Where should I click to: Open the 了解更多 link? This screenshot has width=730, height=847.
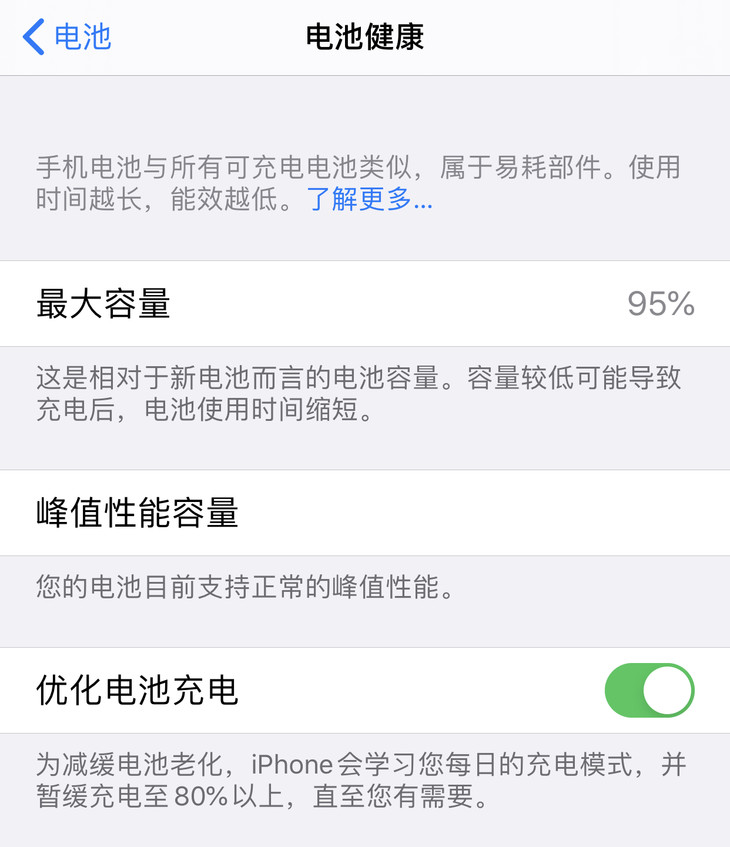[x=369, y=199]
